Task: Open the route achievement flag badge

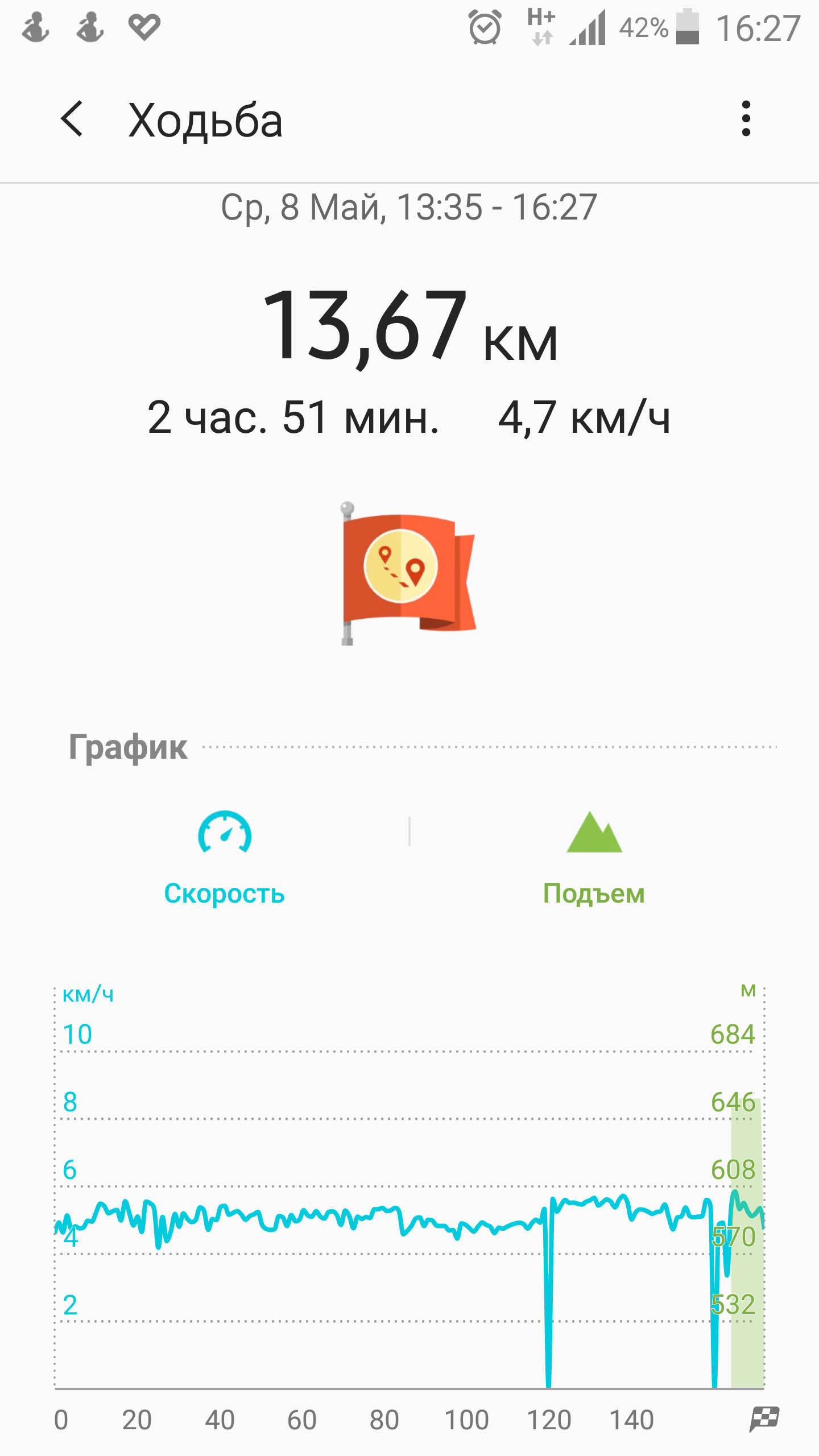Action: tap(408, 573)
